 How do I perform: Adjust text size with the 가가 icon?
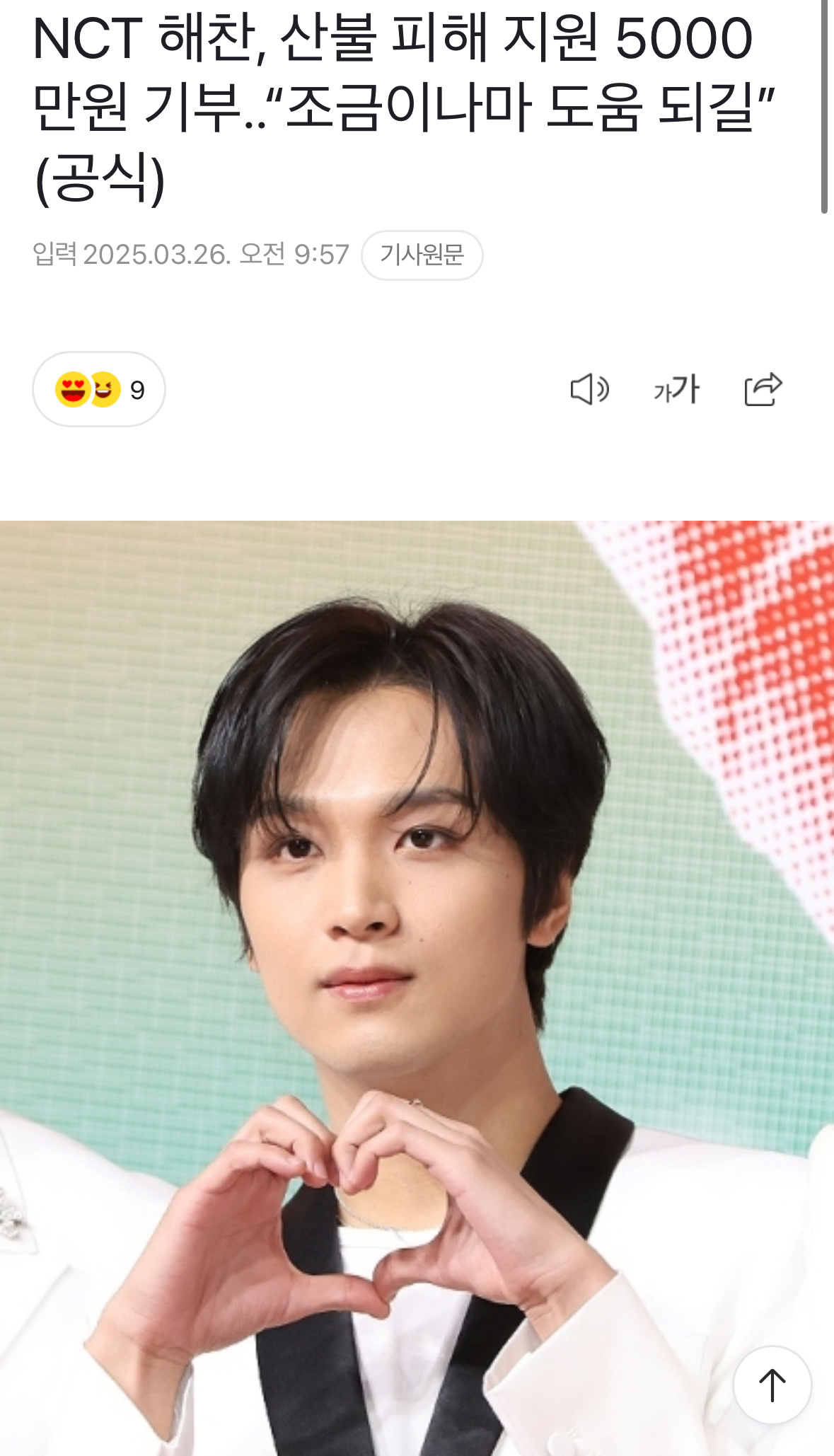676,390
